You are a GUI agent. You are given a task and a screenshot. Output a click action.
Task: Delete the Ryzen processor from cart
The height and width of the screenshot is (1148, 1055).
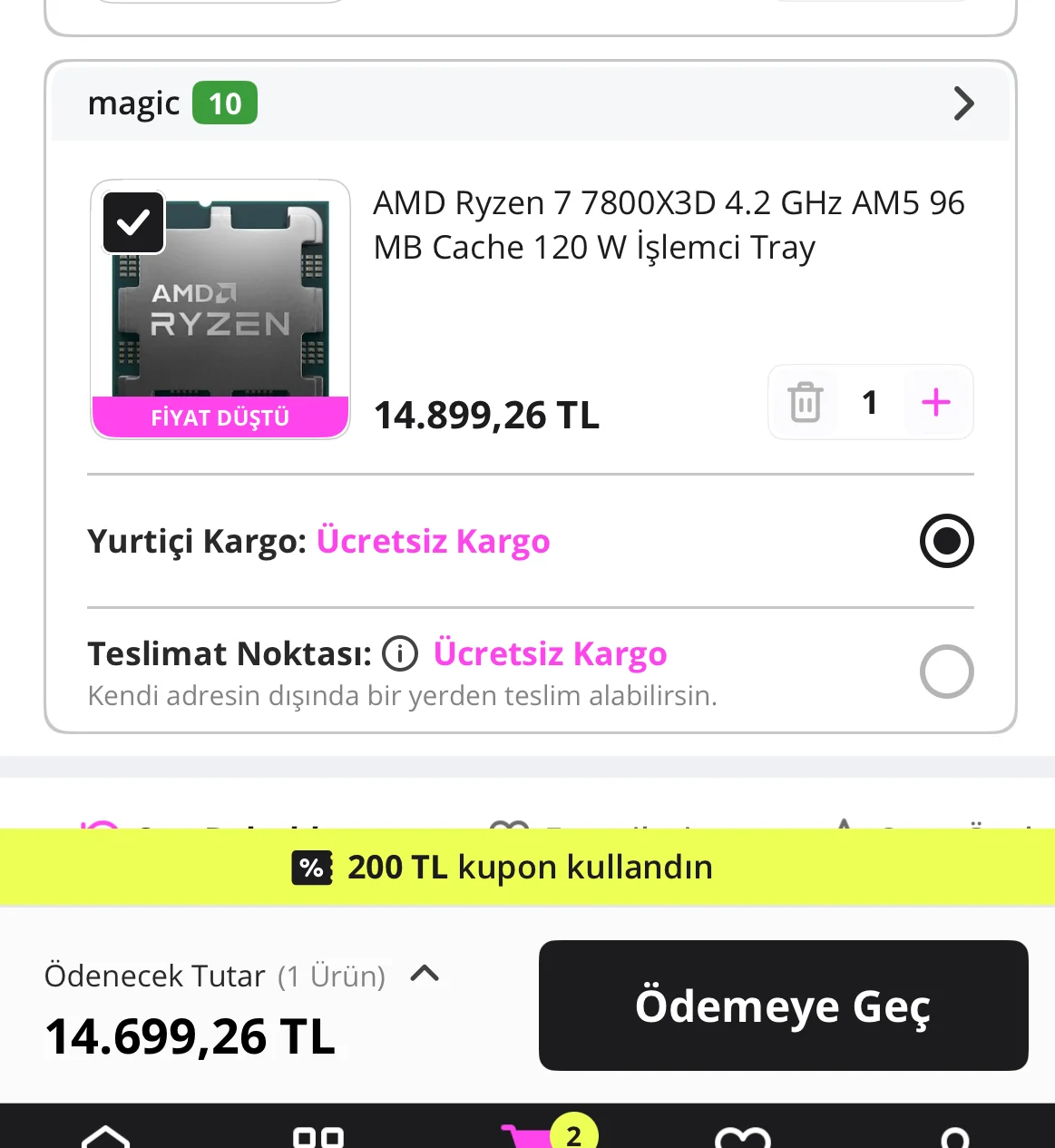(x=805, y=403)
